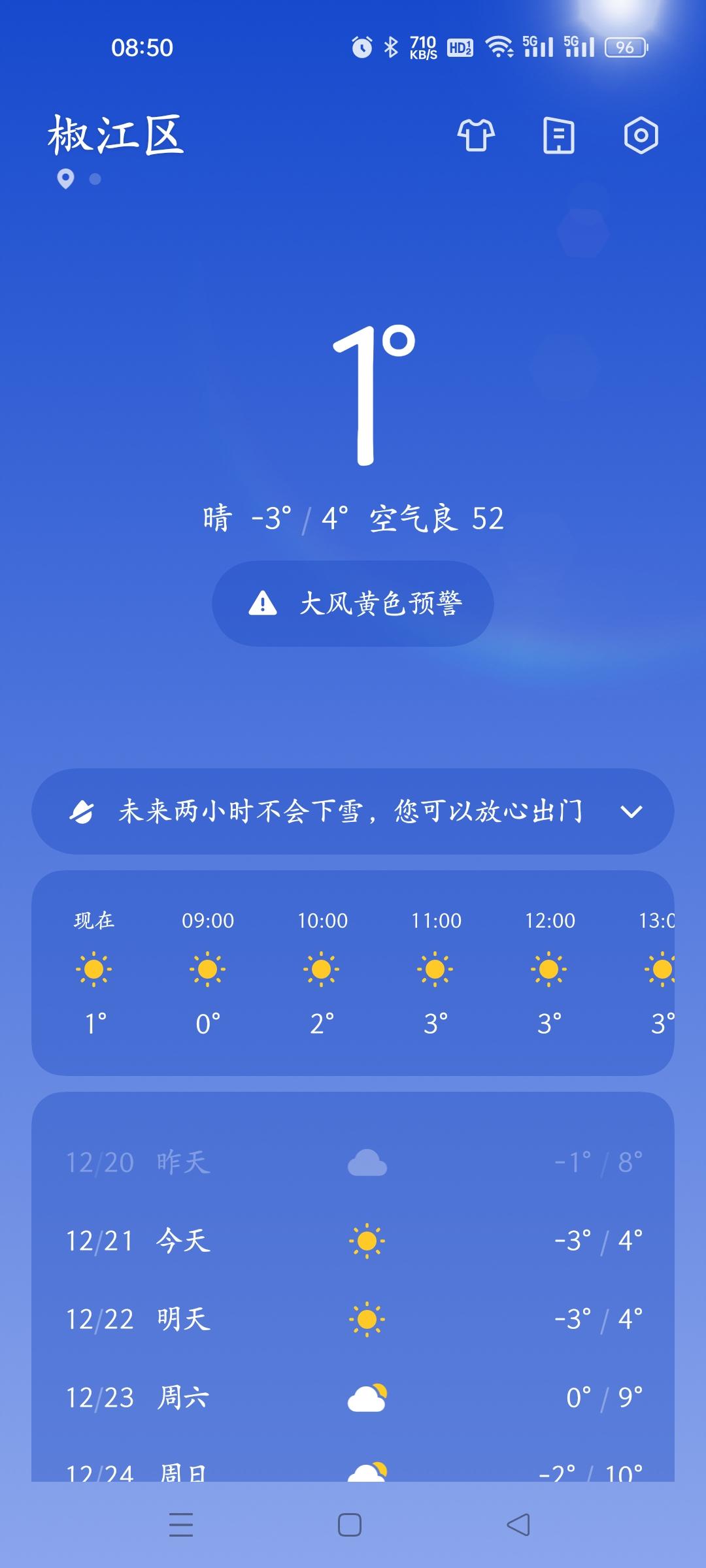The width and height of the screenshot is (706, 1568).
Task: Open the clothing advice shirt icon
Action: (476, 136)
